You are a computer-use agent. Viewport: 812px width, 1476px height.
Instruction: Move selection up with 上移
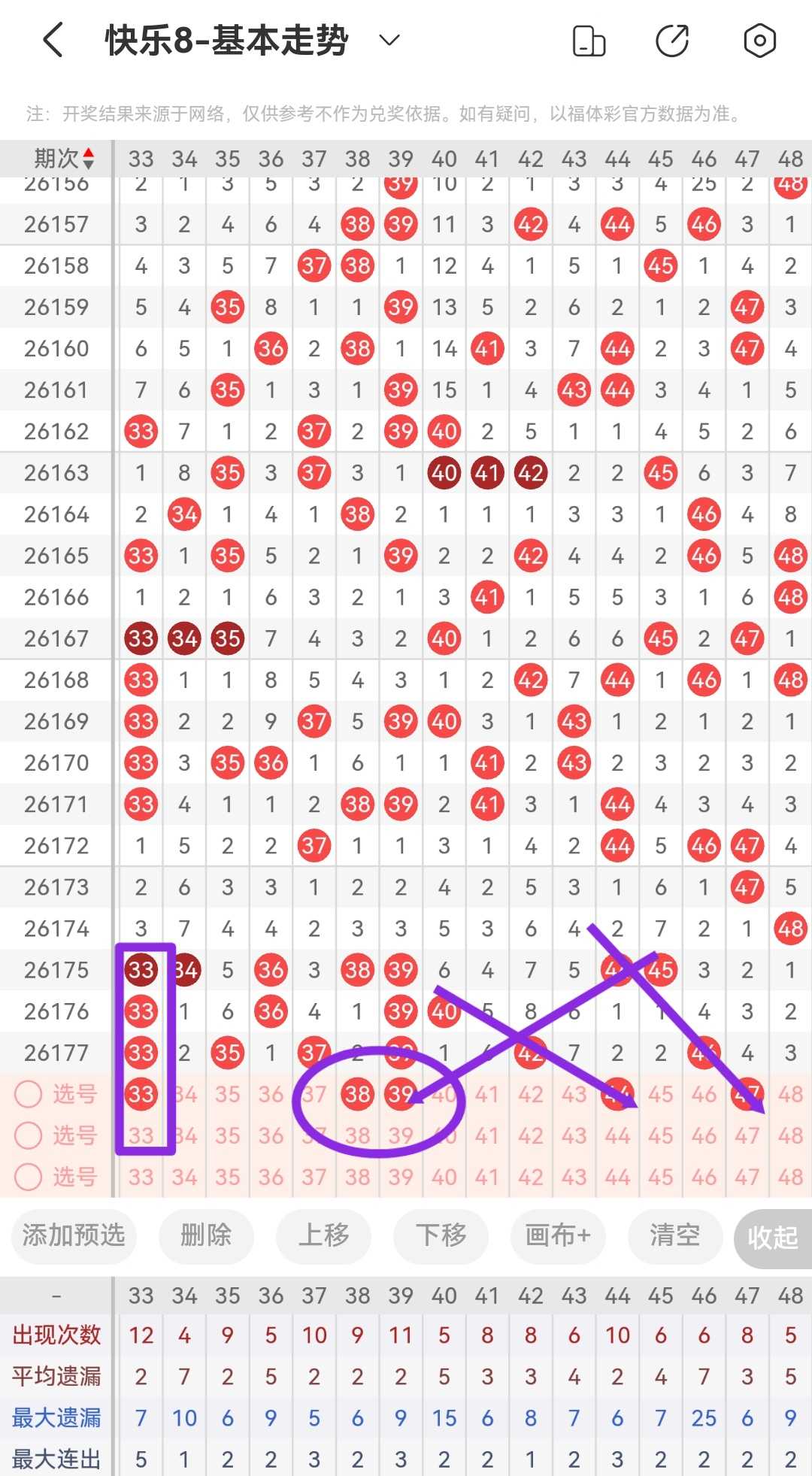pos(323,1235)
